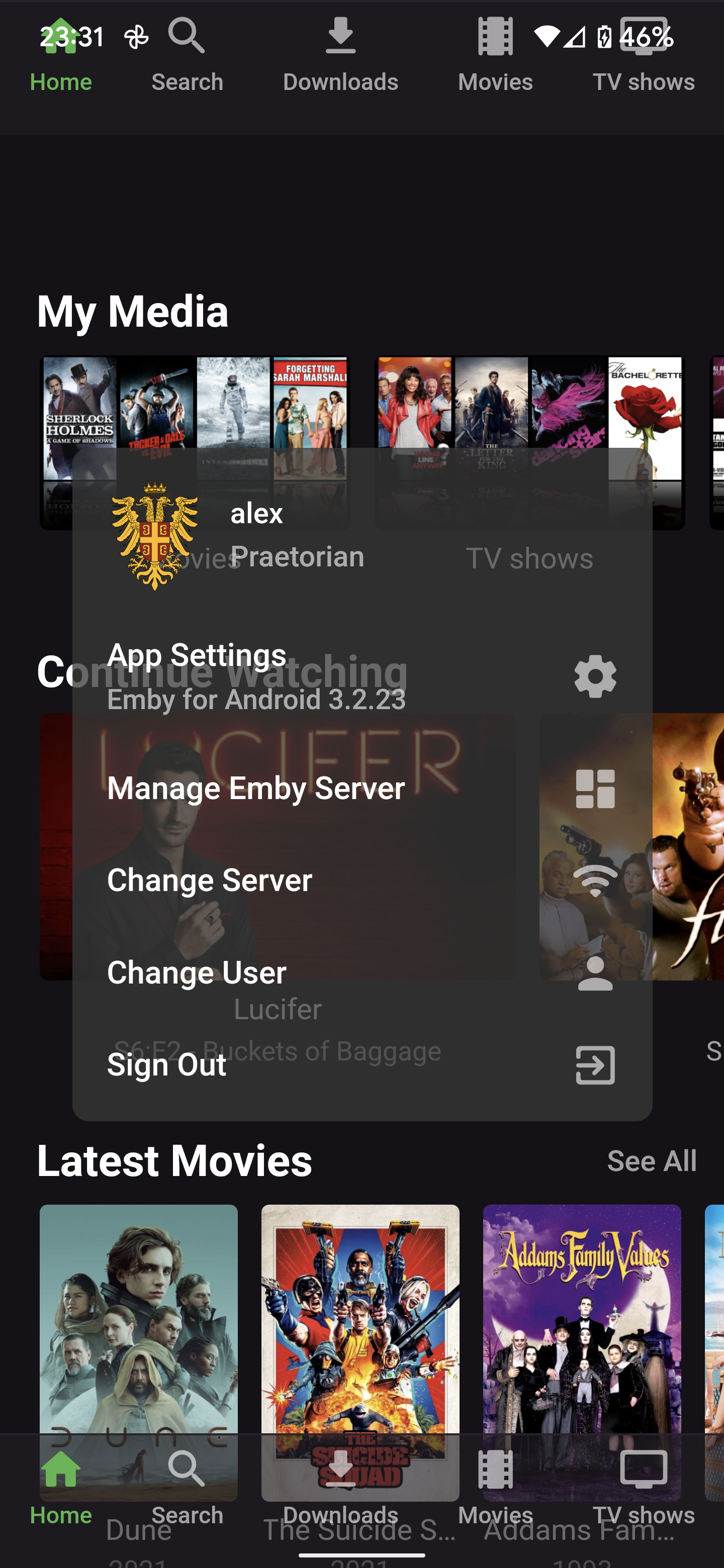
Task: Open App Settings
Action: tap(361, 675)
